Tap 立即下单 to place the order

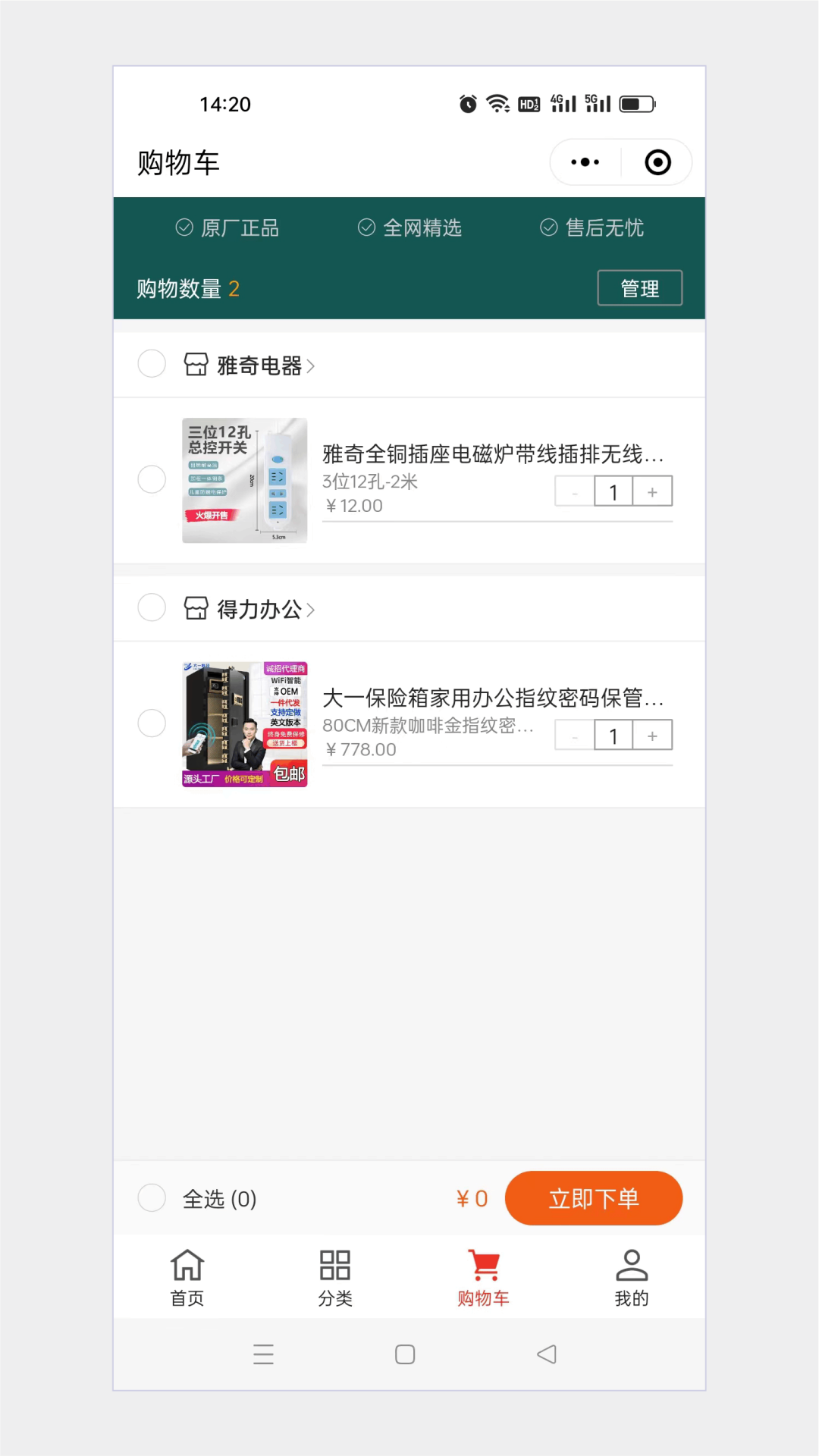pos(593,1198)
